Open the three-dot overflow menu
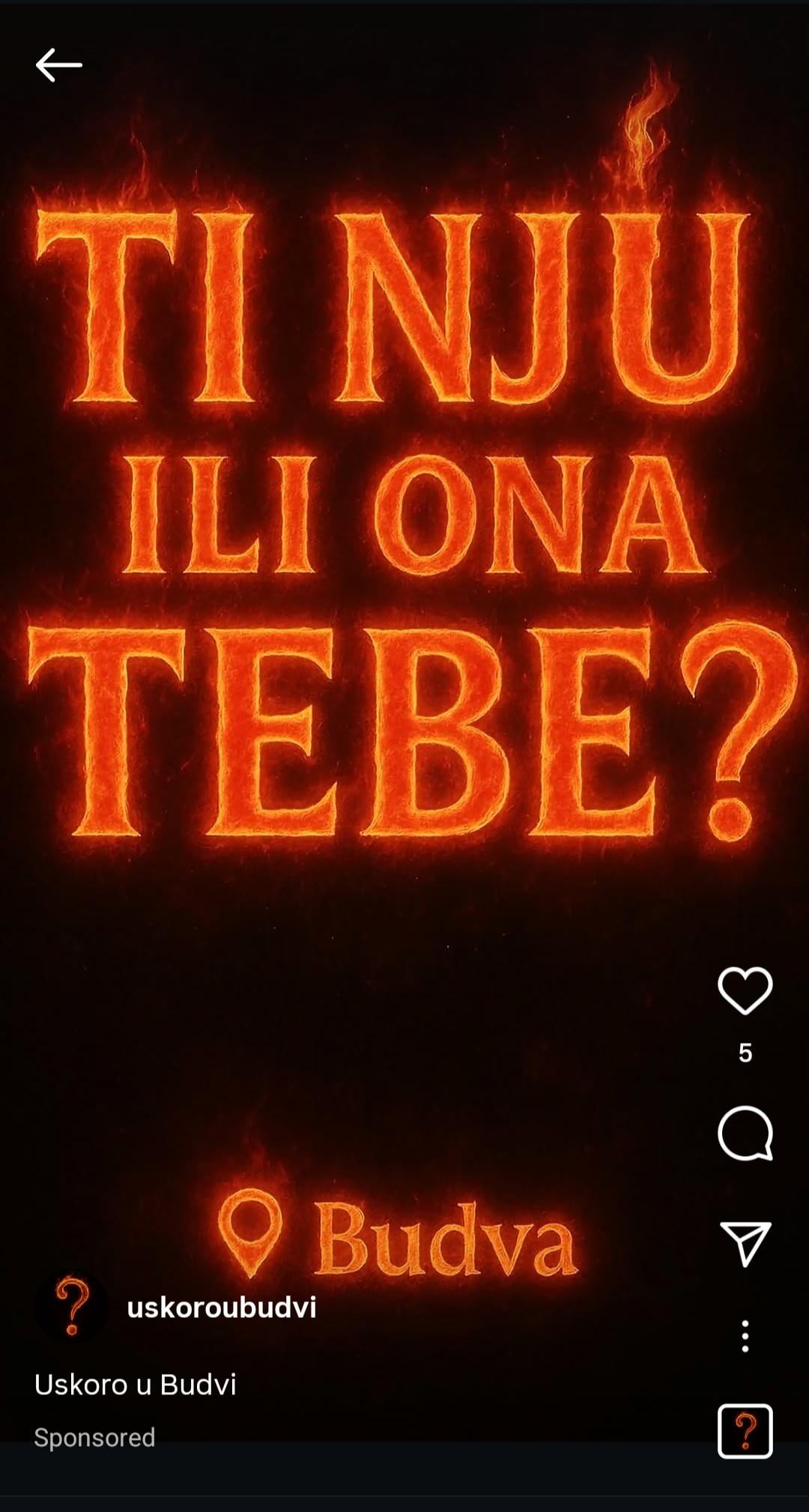This screenshot has height=1512, width=809. [745, 1337]
